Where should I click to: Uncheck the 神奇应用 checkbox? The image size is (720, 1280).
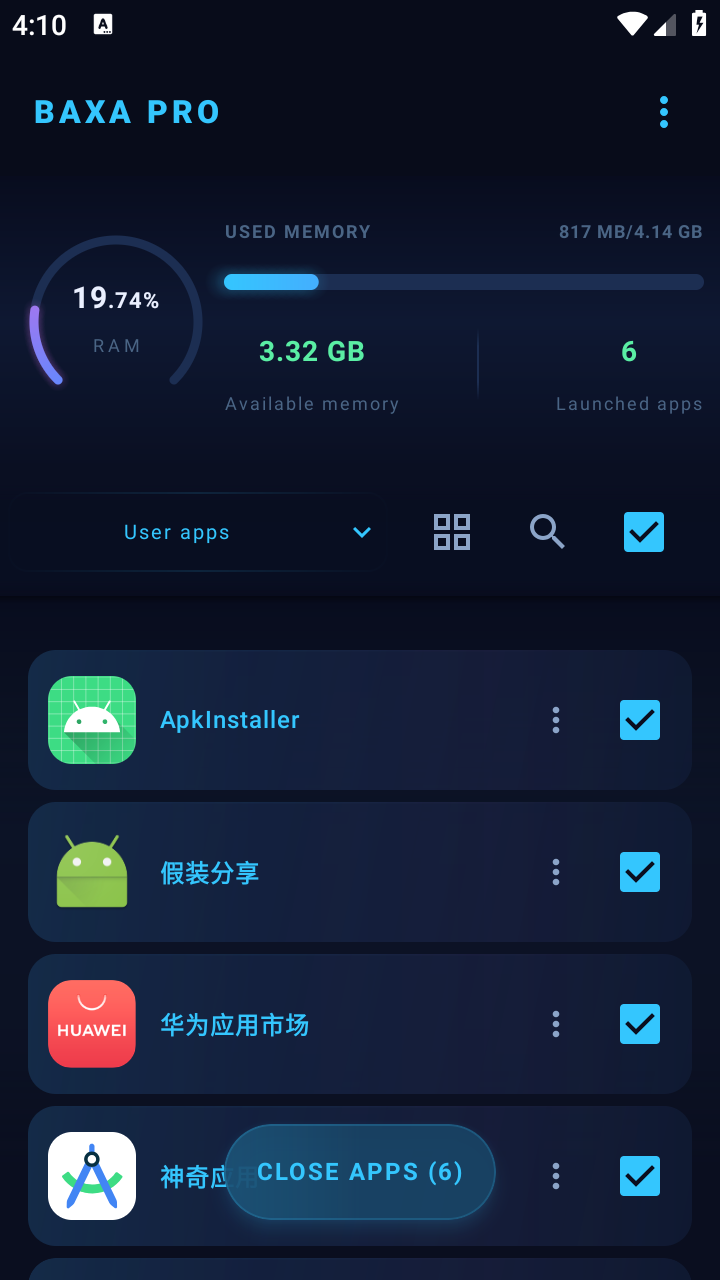click(639, 1175)
